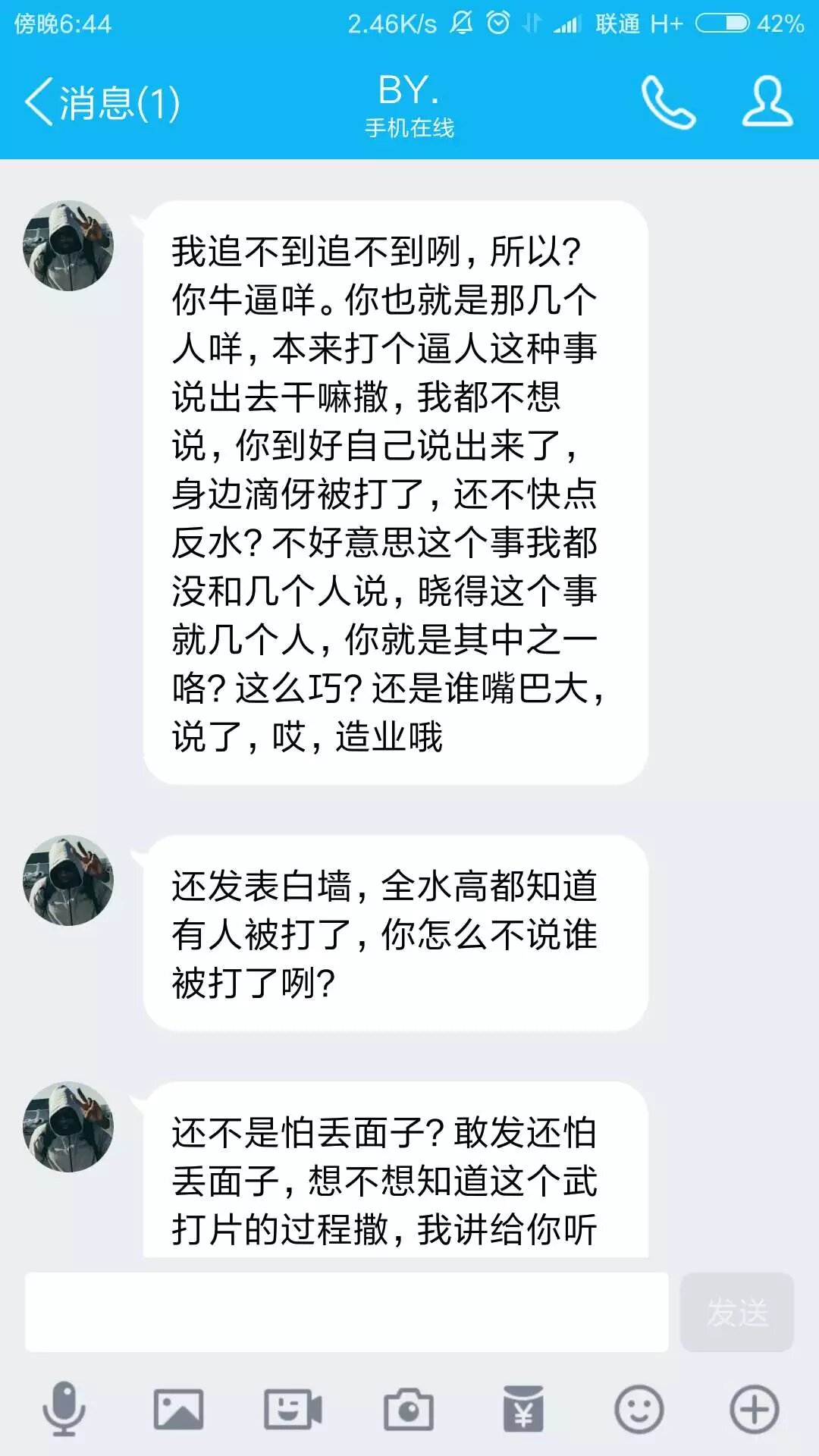819x1456 pixels.
Task: Record a voice message with the microphone
Action: click(x=64, y=1409)
